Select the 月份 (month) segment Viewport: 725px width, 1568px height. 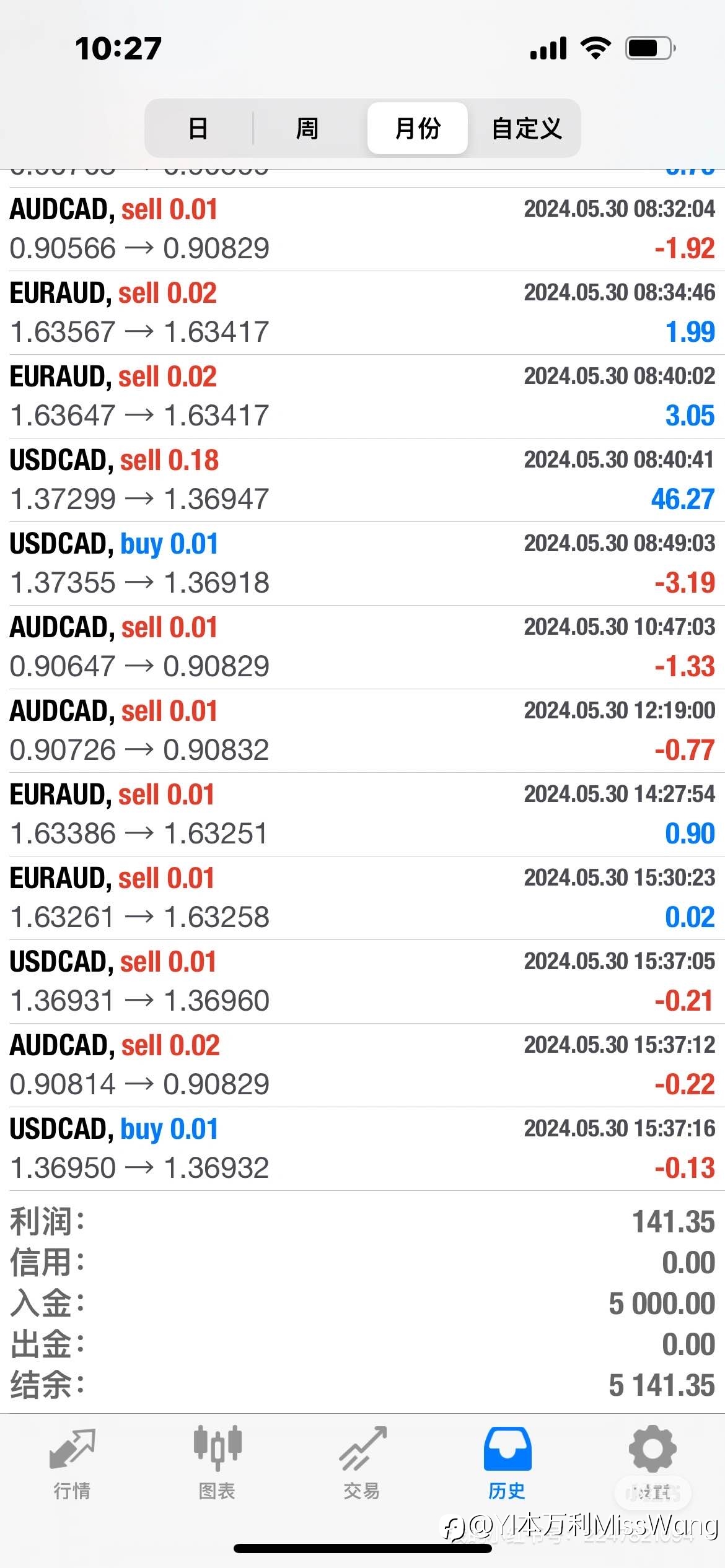tap(417, 128)
